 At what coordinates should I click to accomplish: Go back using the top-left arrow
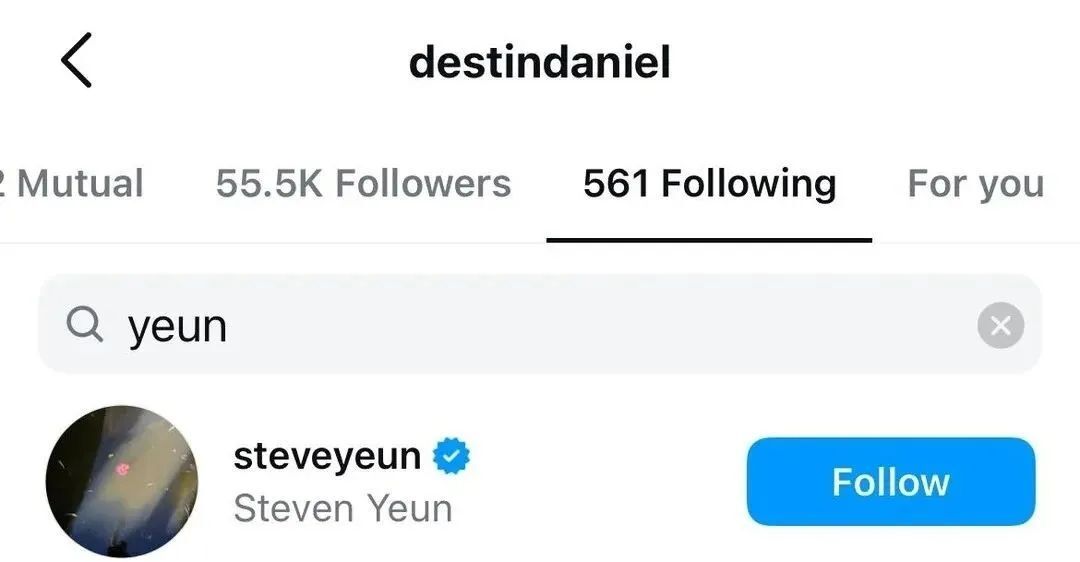tap(77, 60)
